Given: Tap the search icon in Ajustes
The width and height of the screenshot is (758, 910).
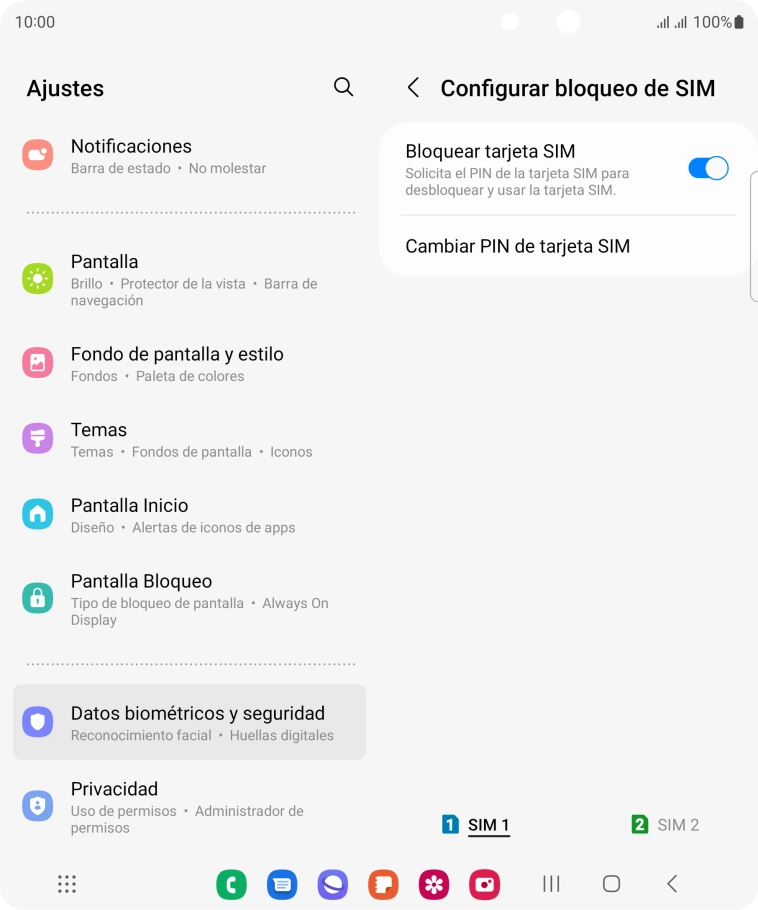Looking at the screenshot, I should pos(343,87).
